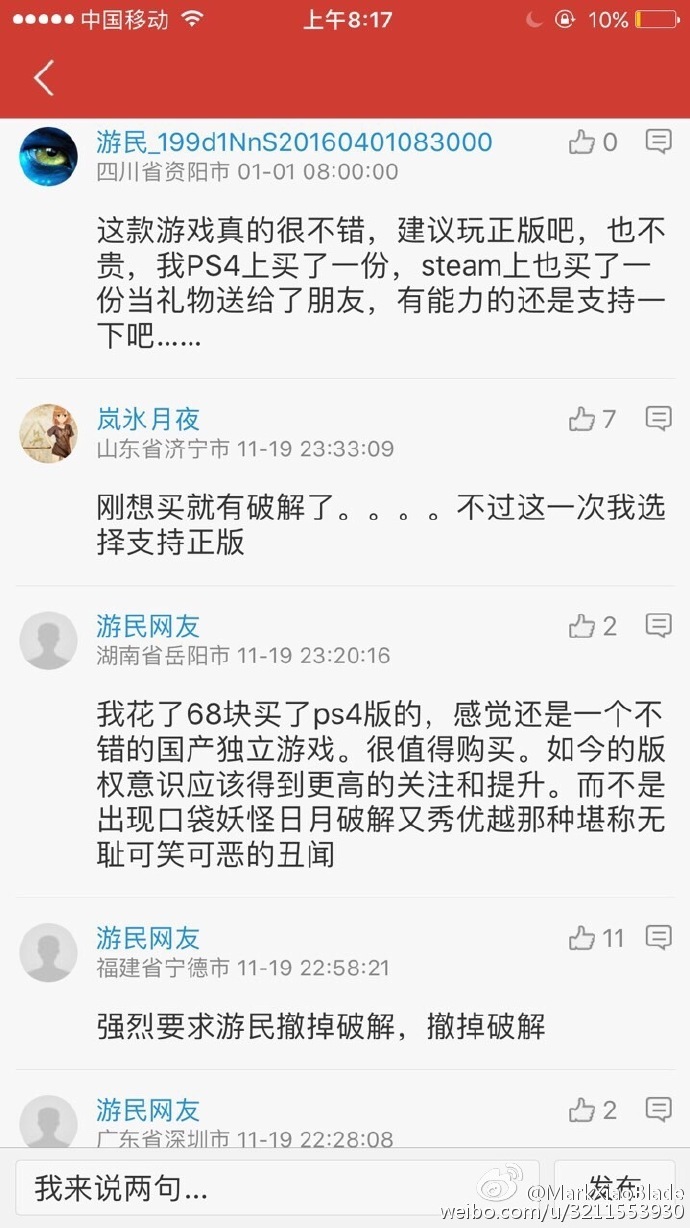Reply to the comment by 游民_199d1NnS2016040108300
690x1228 pixels.
658,142
